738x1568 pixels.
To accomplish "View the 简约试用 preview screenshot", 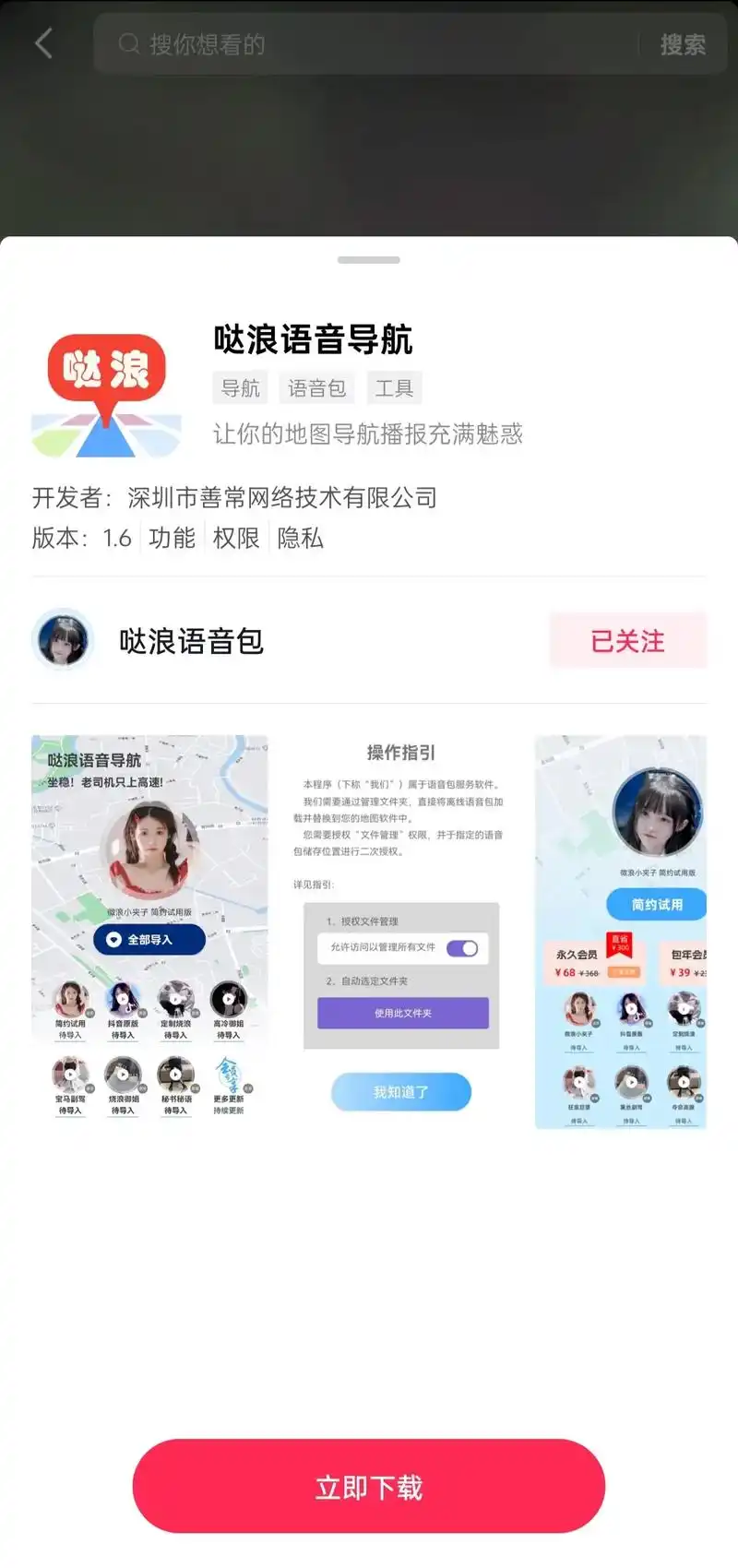I will coord(620,930).
